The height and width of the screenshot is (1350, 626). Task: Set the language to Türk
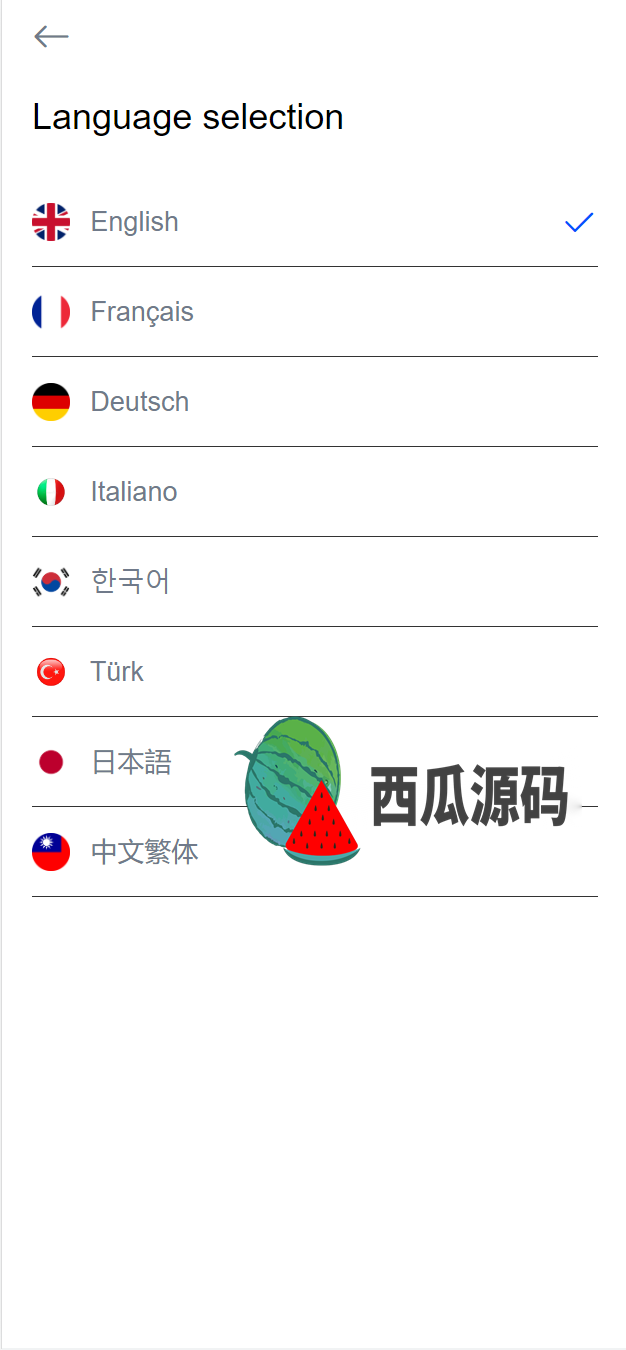tap(315, 672)
